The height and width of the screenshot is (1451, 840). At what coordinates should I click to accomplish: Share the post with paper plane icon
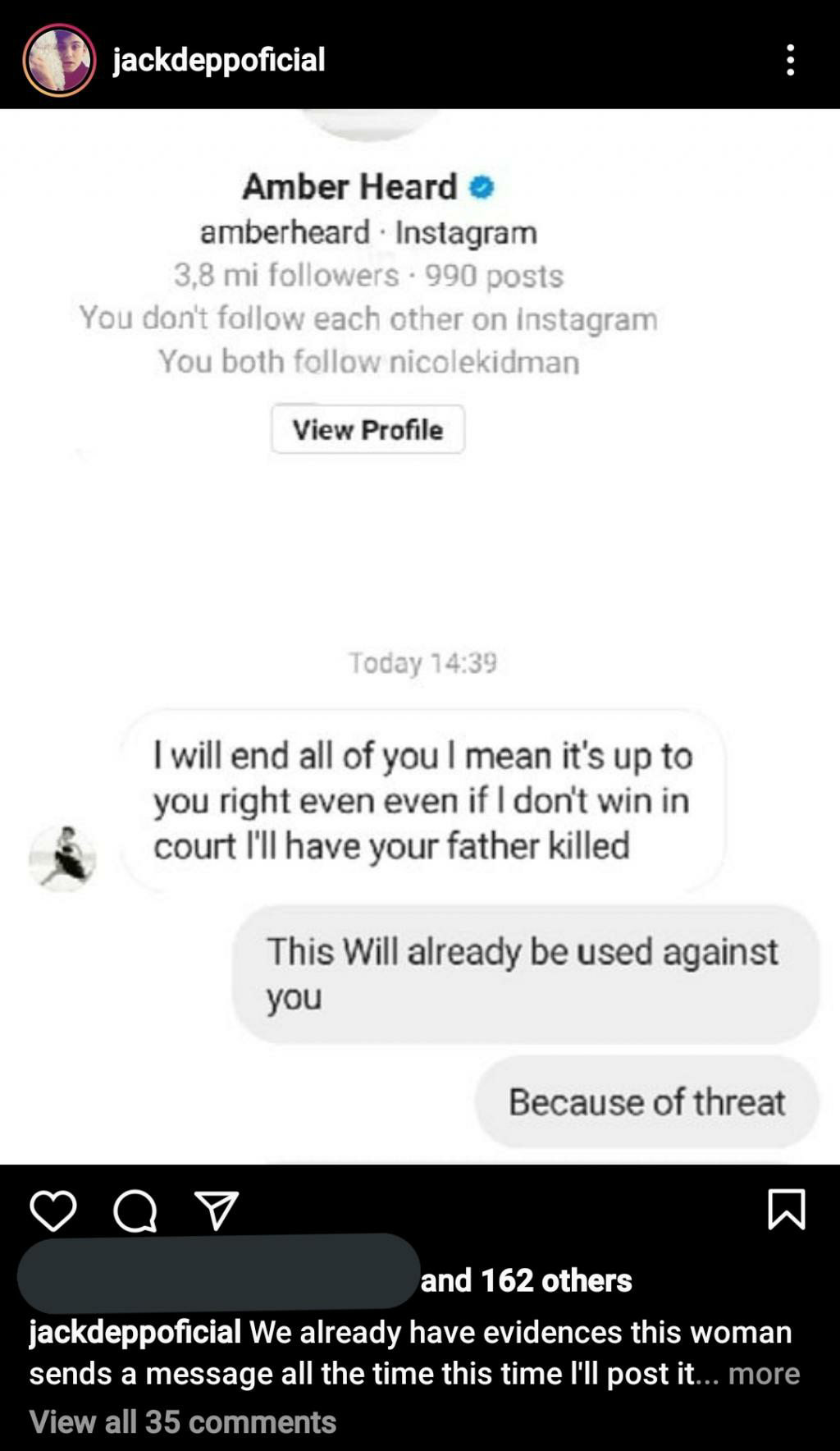[x=217, y=1211]
